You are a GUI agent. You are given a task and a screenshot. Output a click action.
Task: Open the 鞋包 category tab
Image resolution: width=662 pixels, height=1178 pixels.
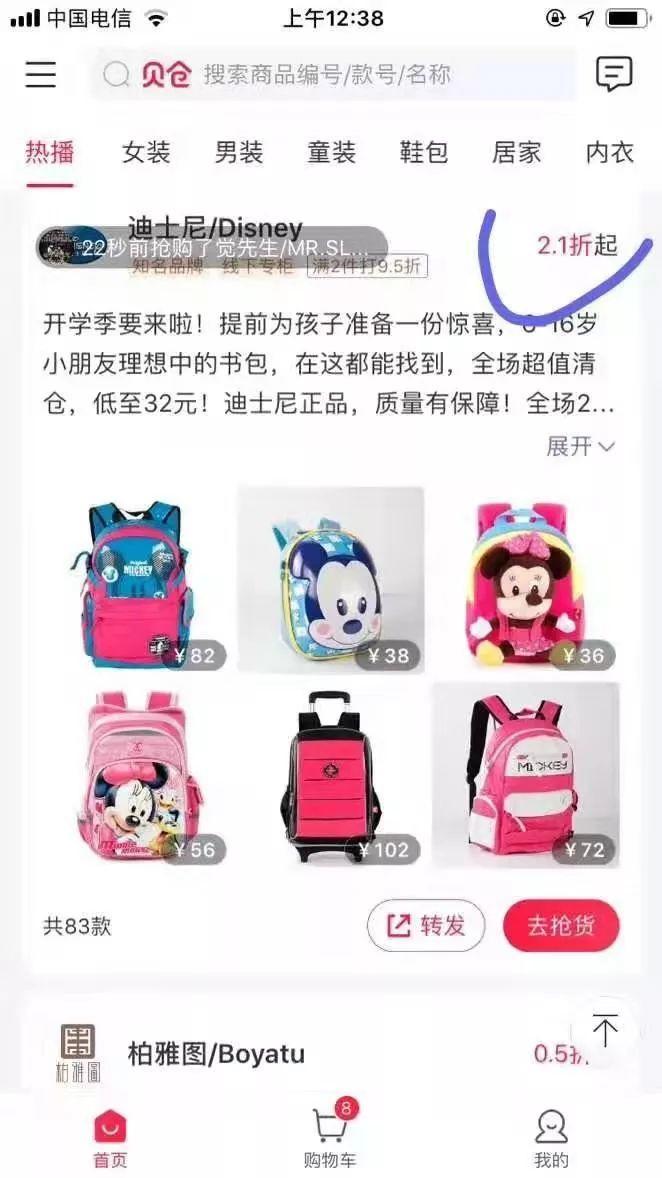tap(424, 153)
